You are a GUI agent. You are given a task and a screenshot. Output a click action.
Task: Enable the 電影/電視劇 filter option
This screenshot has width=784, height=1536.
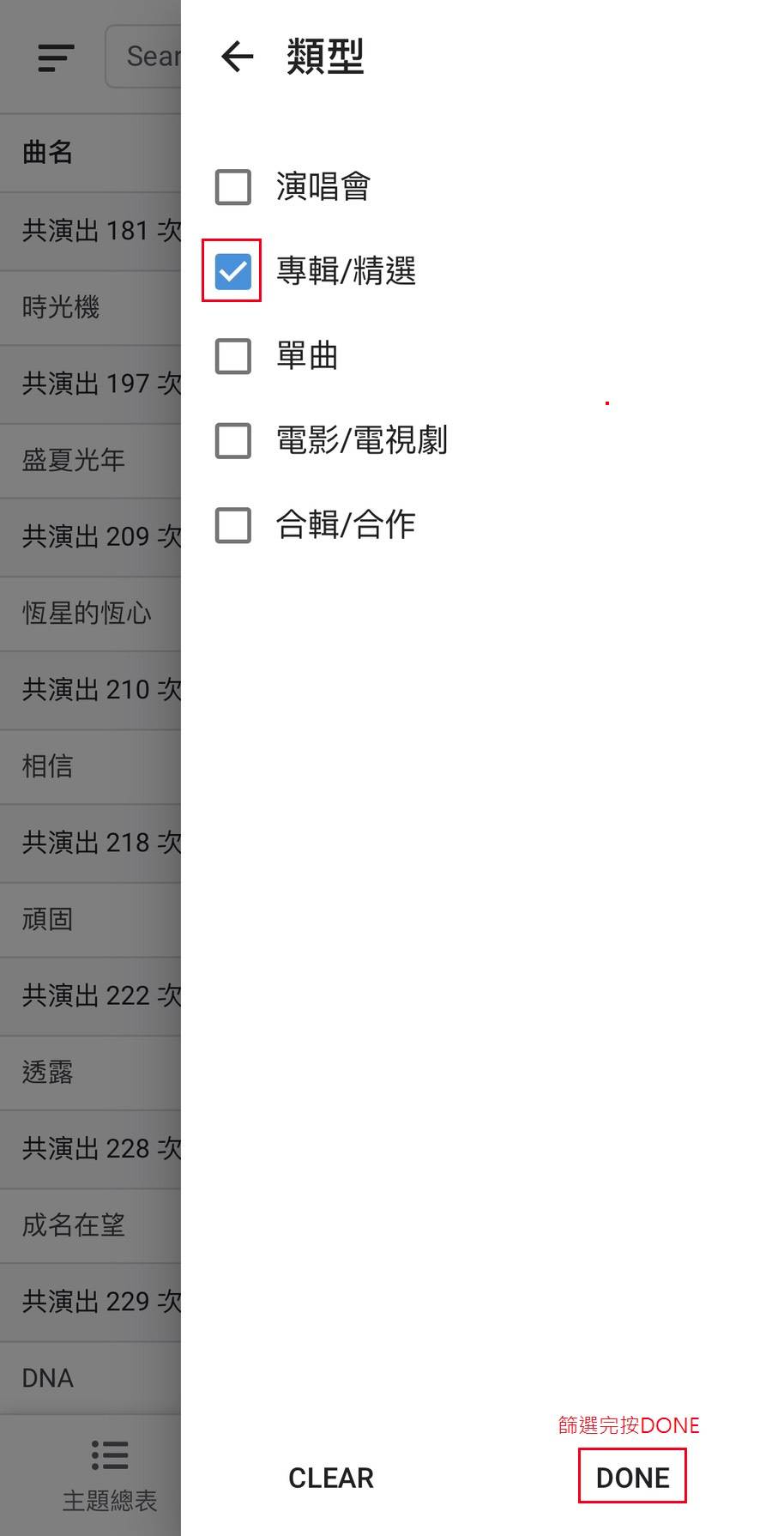click(232, 441)
